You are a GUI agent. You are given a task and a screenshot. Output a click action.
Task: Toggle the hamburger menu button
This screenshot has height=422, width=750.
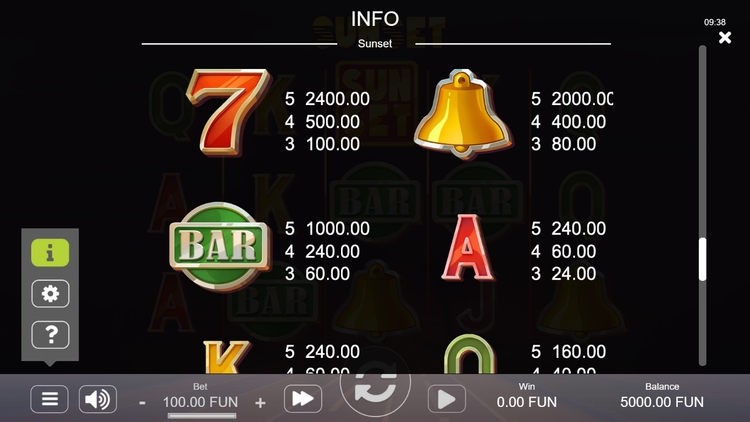pos(49,399)
